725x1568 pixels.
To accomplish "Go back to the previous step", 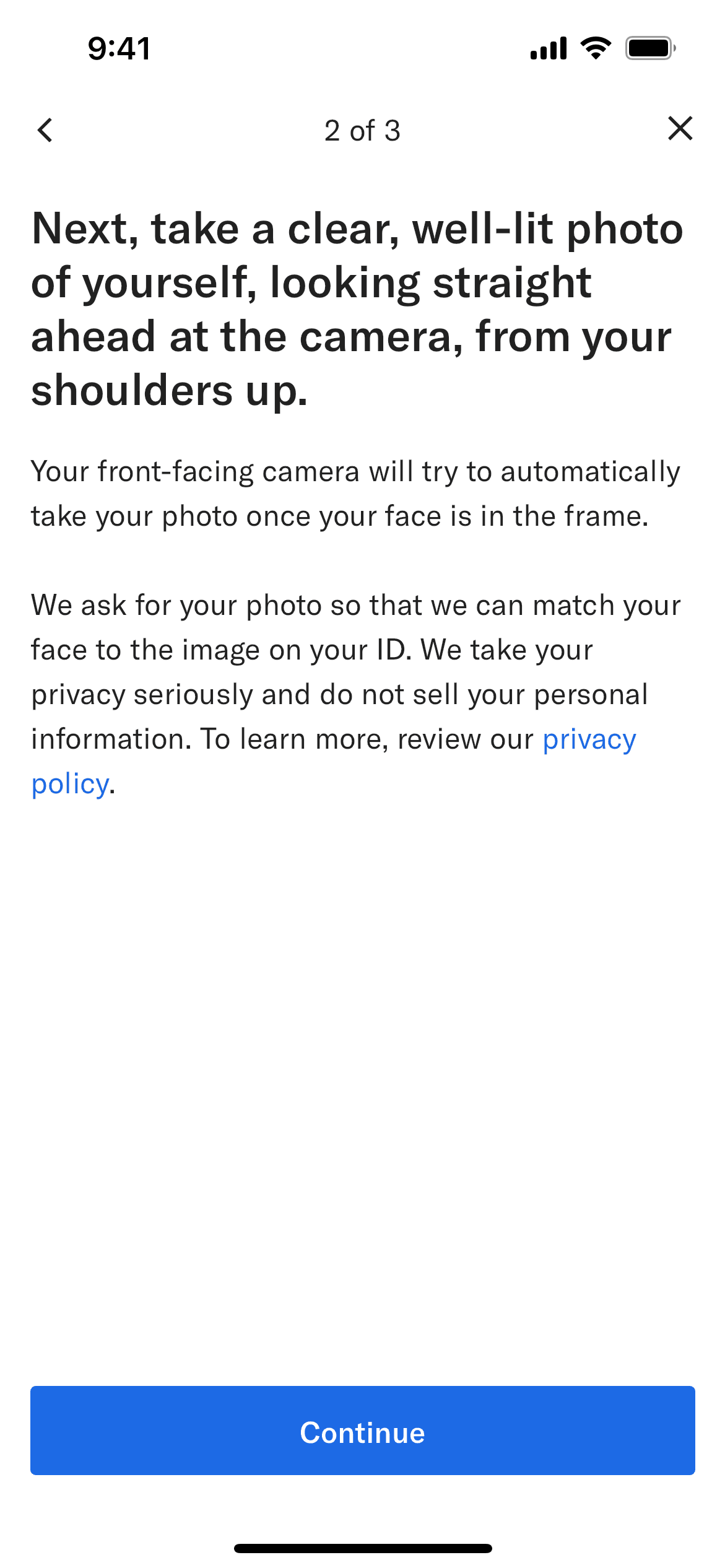I will pos(45,130).
